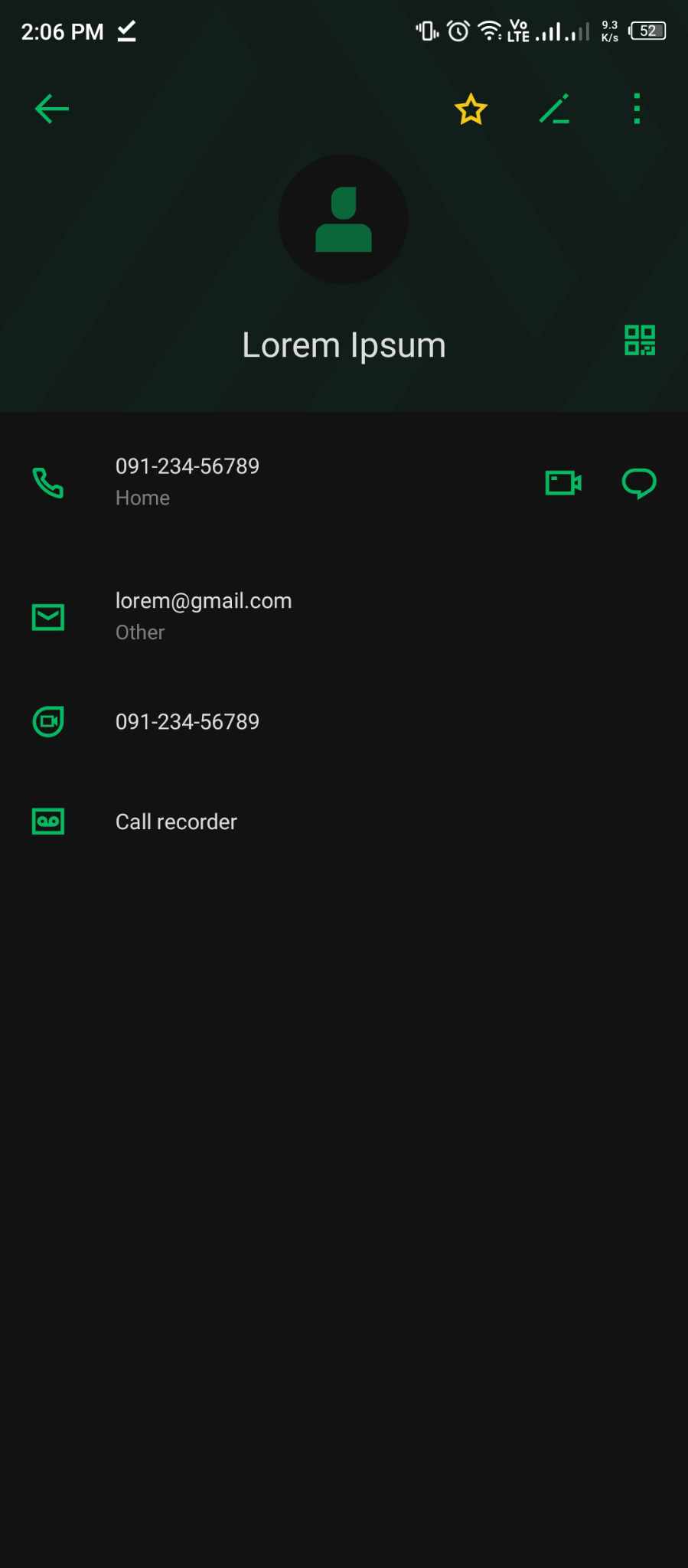
Task: Start a video call to Home number
Action: 563,482
